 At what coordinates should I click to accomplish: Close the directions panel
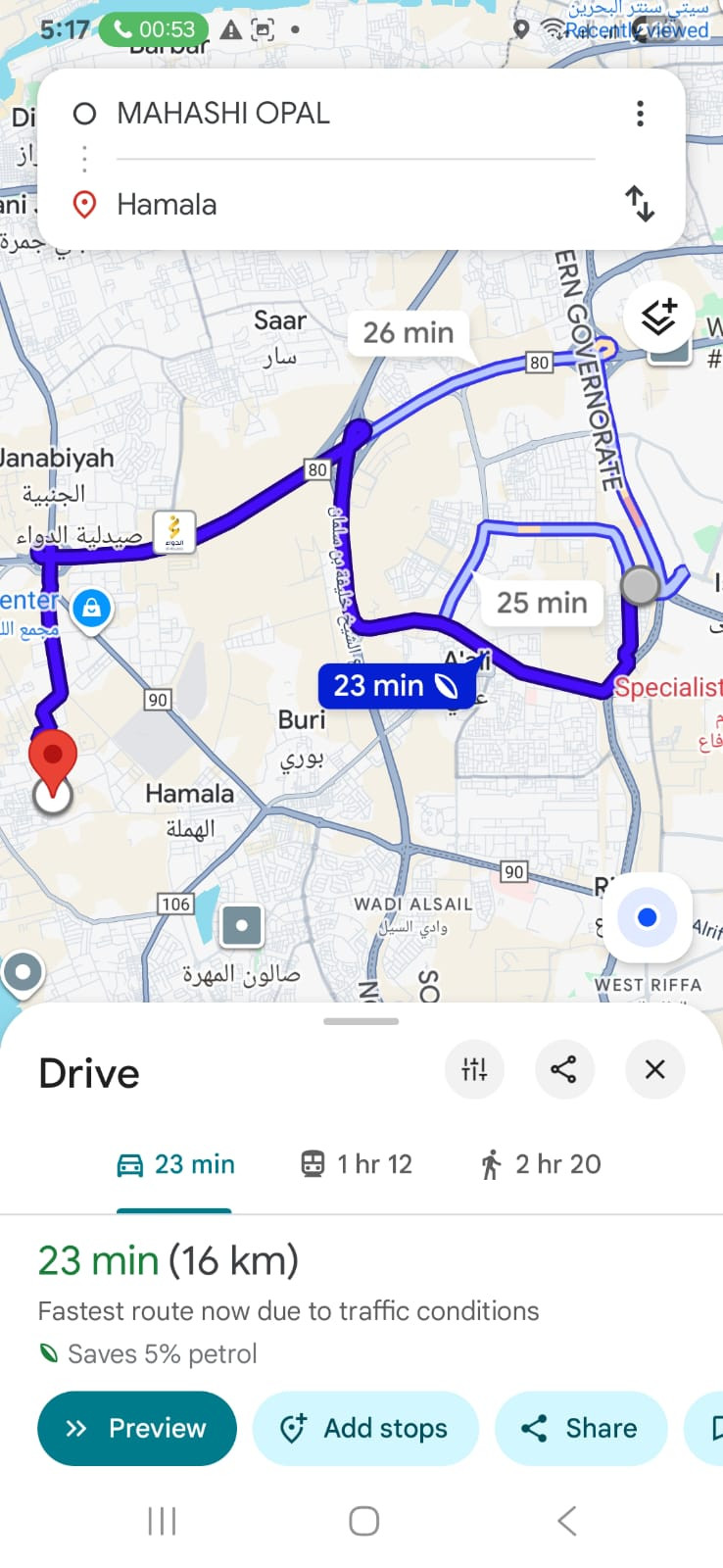coord(654,1069)
